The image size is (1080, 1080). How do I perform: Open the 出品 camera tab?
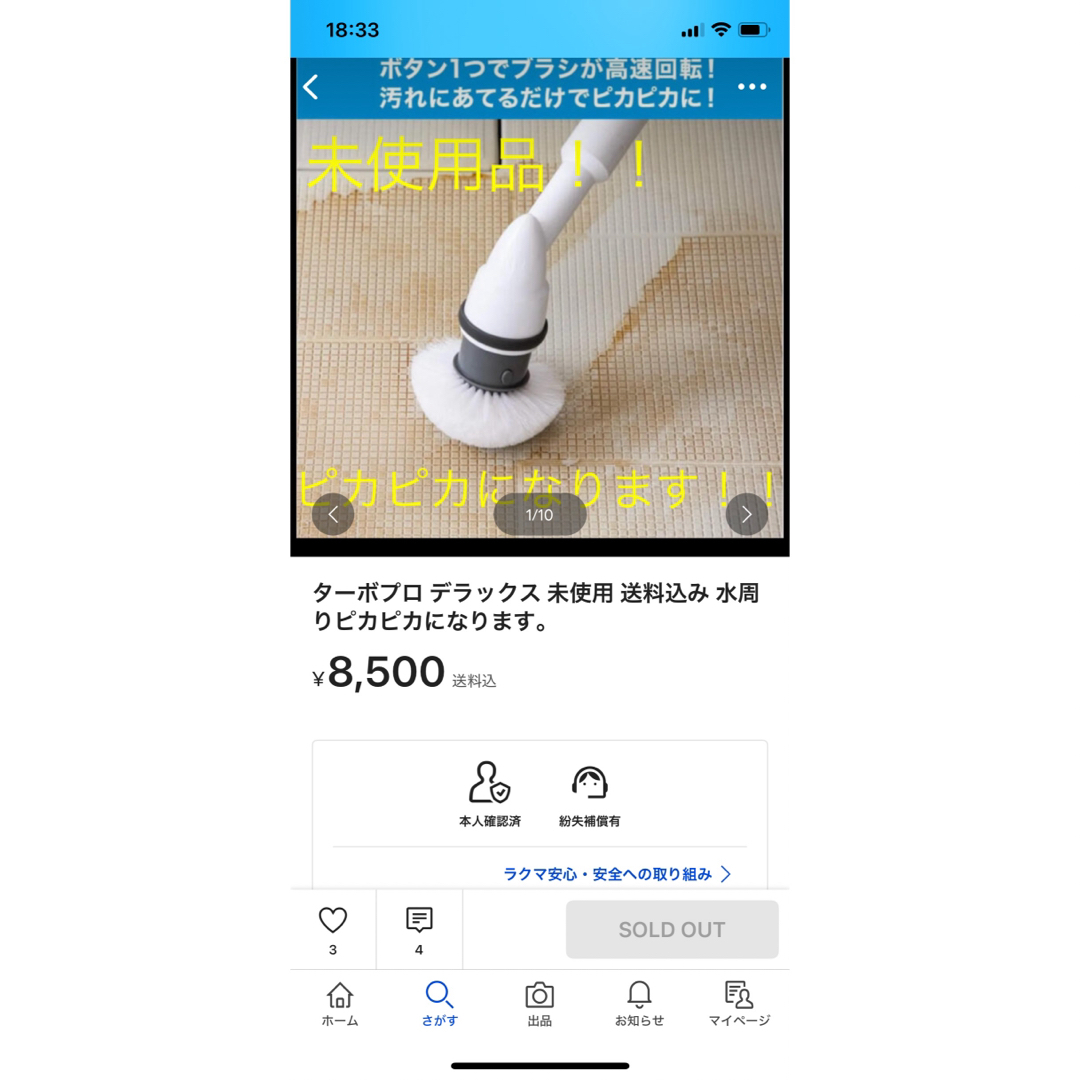540,1004
